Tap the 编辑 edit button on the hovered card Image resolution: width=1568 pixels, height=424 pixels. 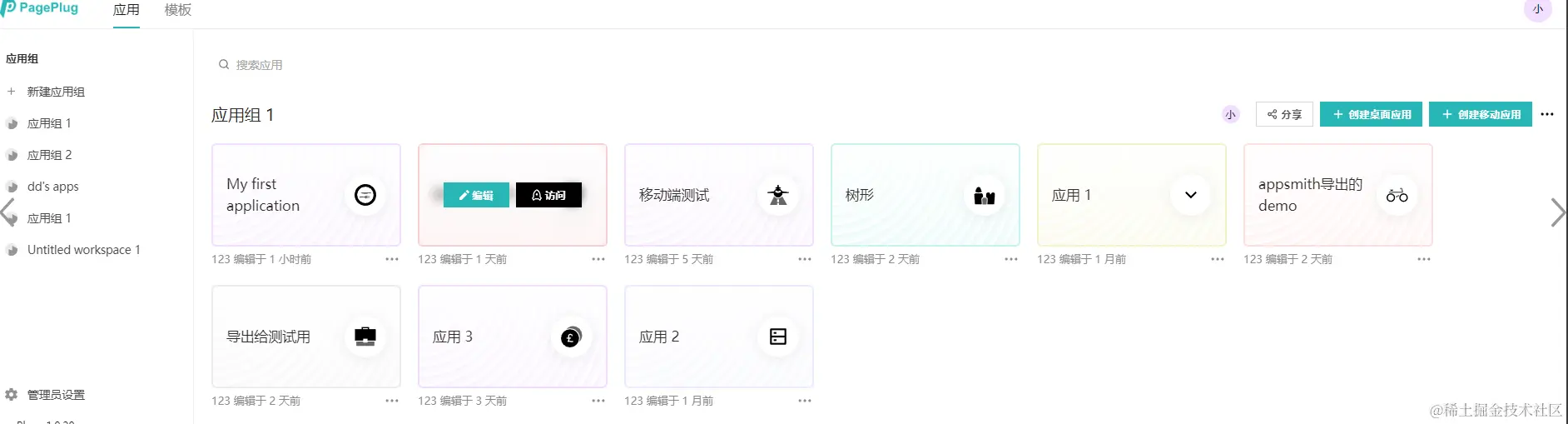476,195
